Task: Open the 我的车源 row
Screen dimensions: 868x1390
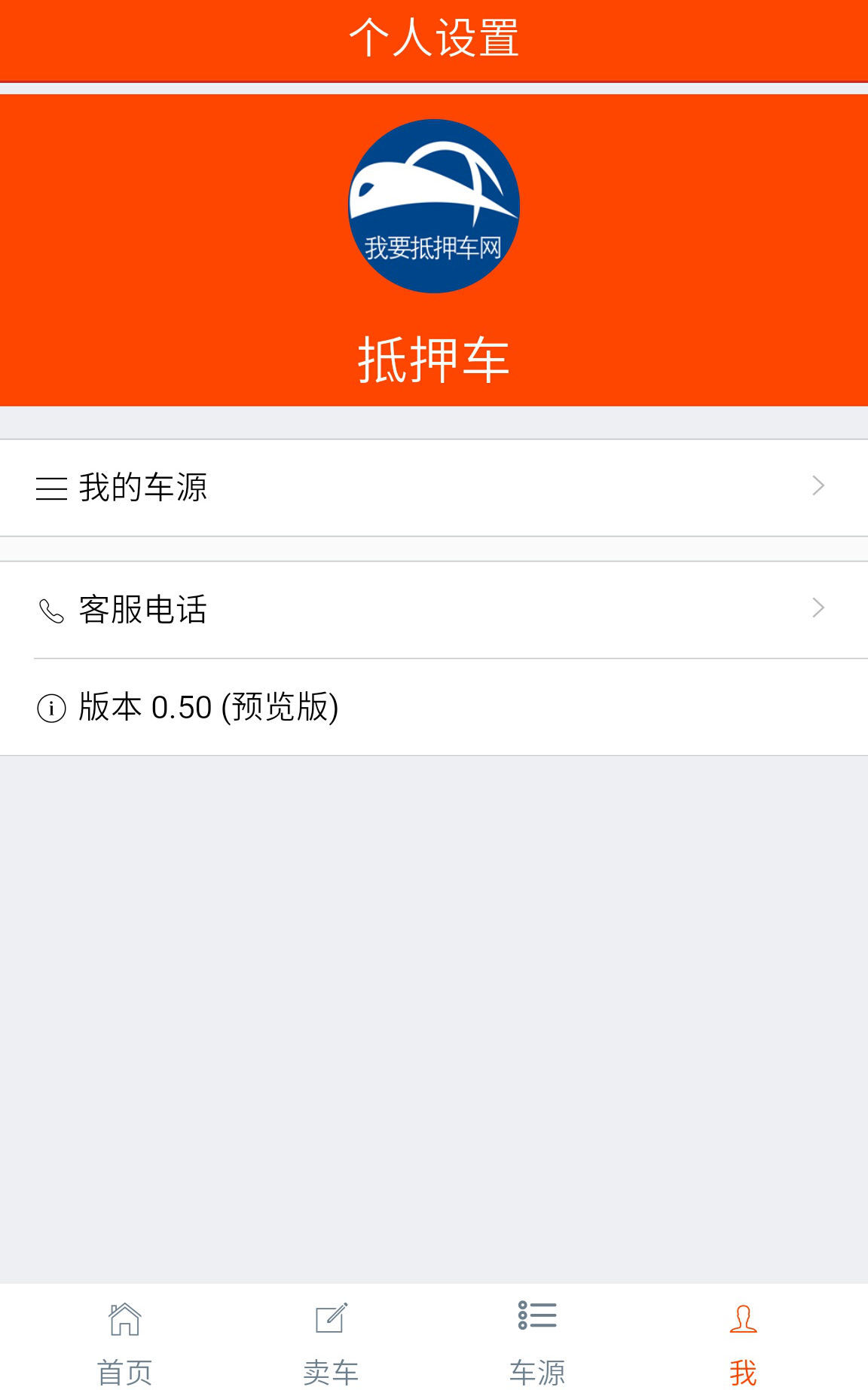Action: [434, 488]
